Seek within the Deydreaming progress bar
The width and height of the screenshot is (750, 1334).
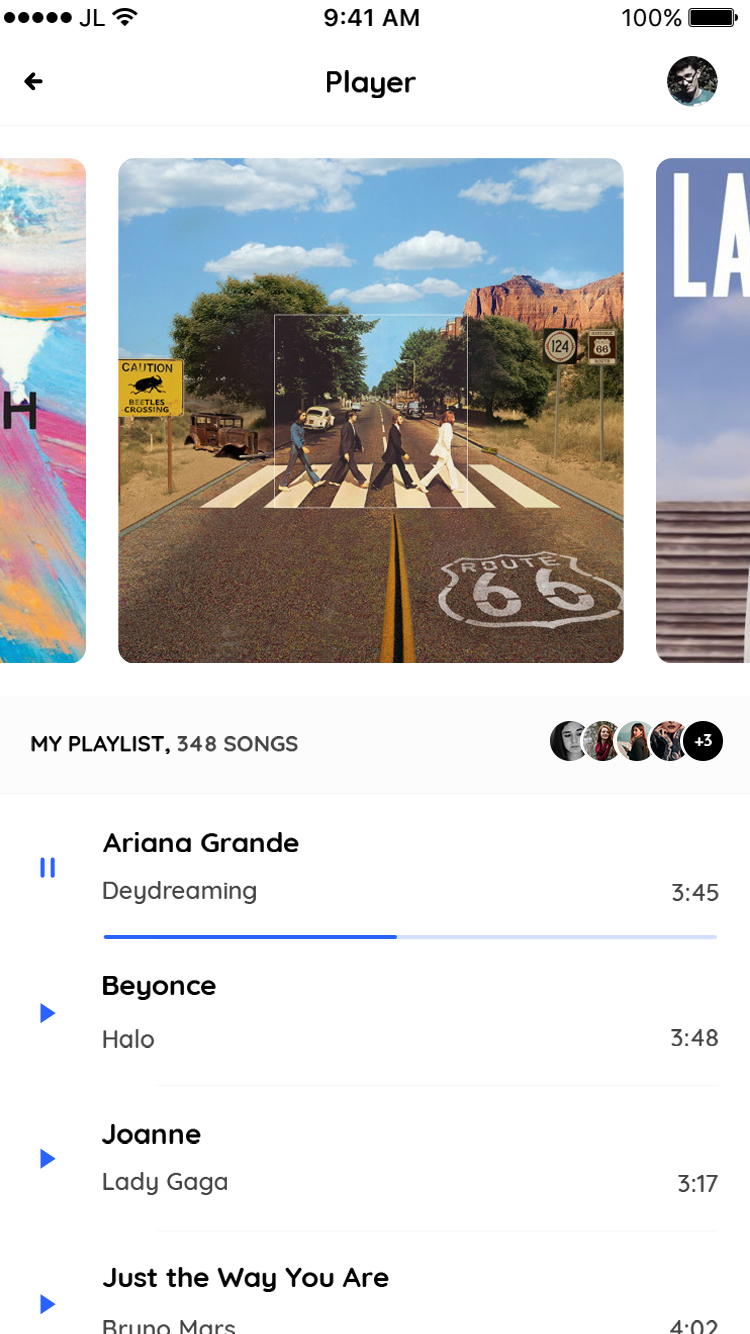(410, 937)
